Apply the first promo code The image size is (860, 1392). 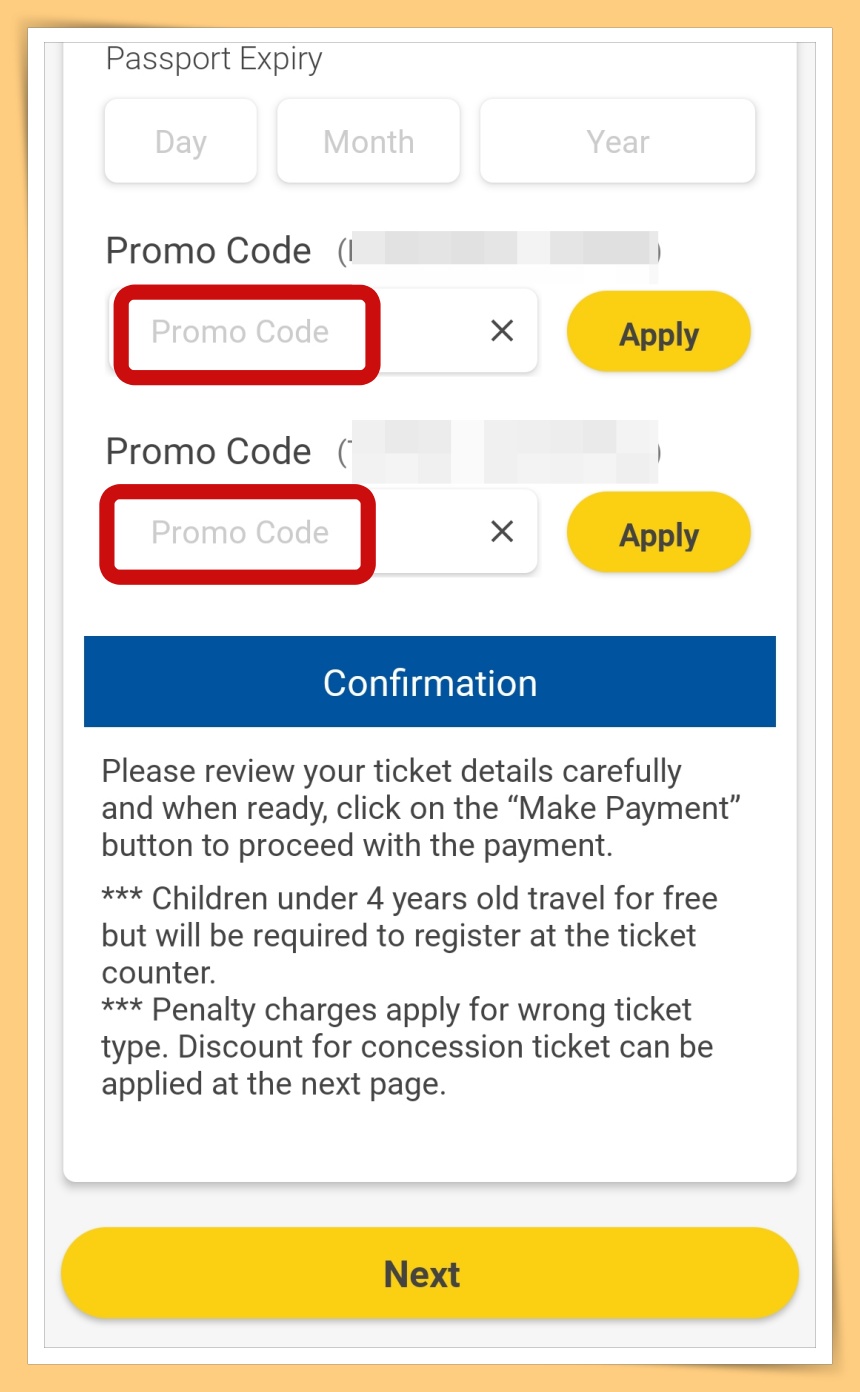coord(658,334)
